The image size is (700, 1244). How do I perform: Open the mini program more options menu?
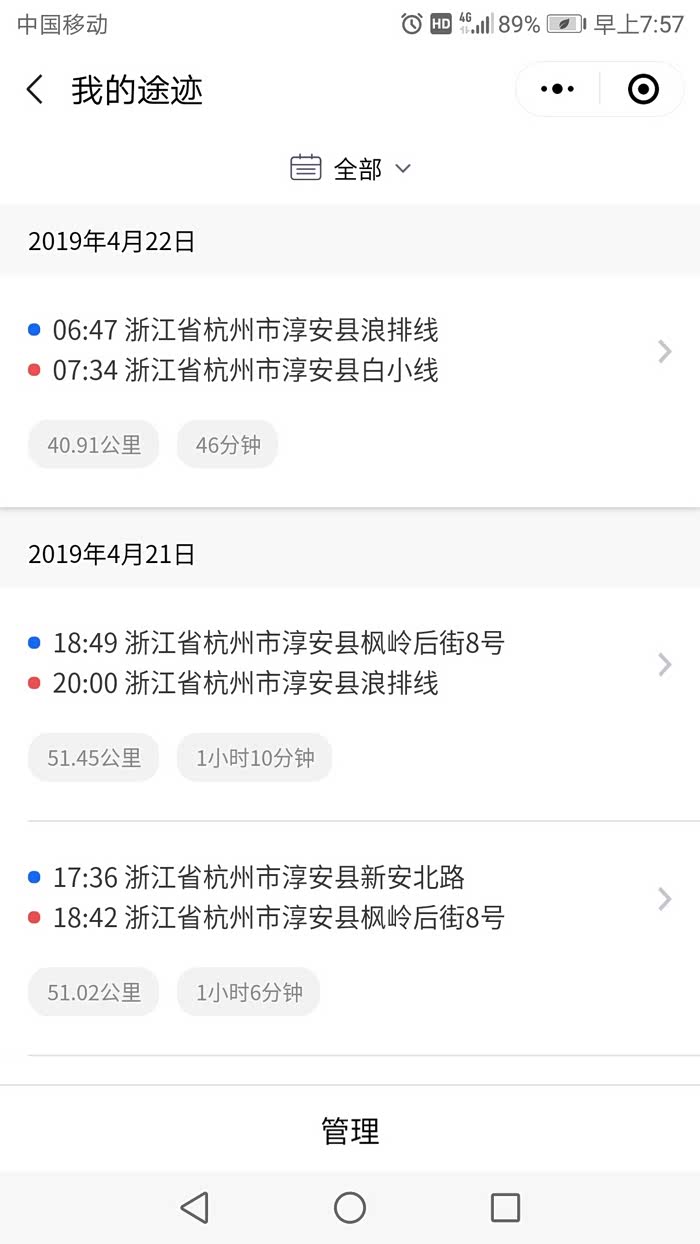pos(557,90)
